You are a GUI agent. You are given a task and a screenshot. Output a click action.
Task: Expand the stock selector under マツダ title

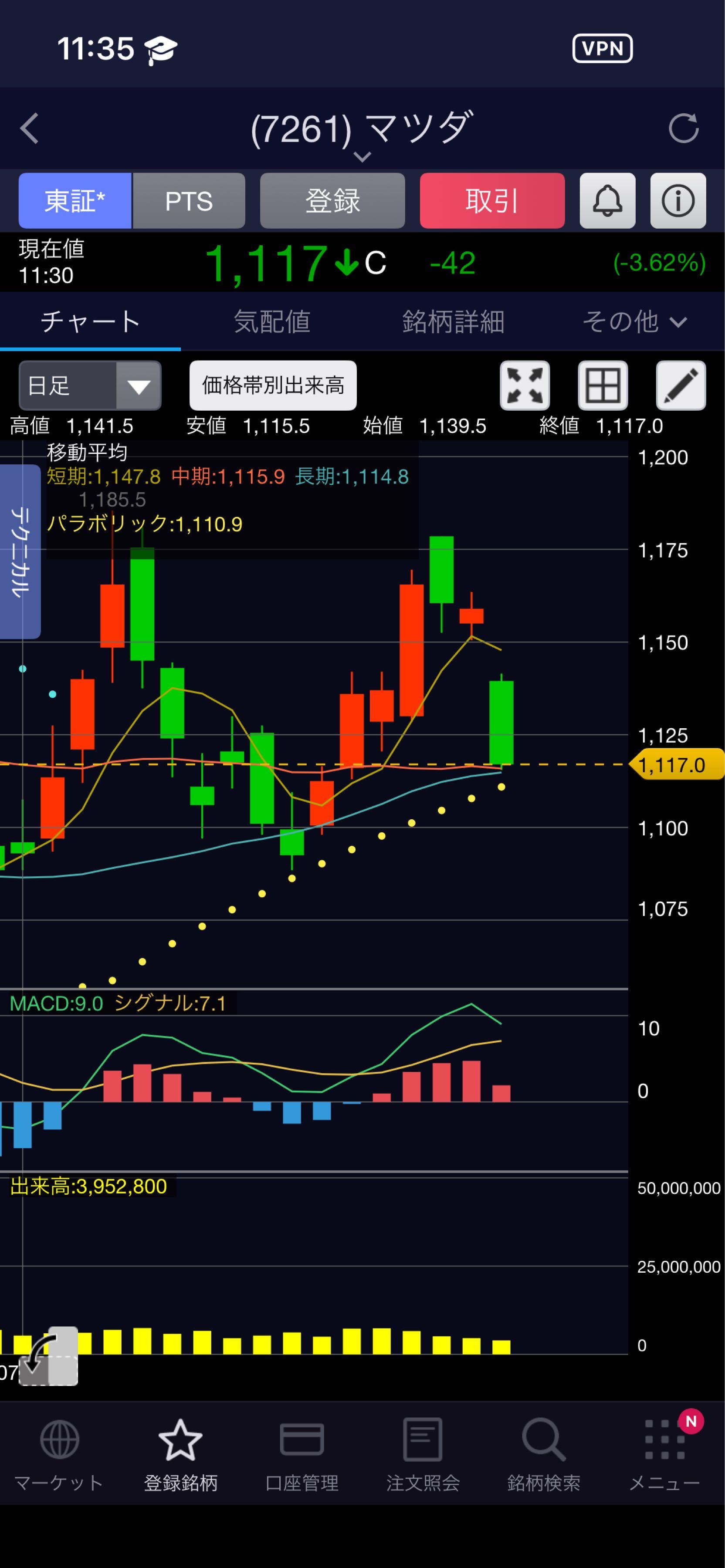[x=362, y=157]
